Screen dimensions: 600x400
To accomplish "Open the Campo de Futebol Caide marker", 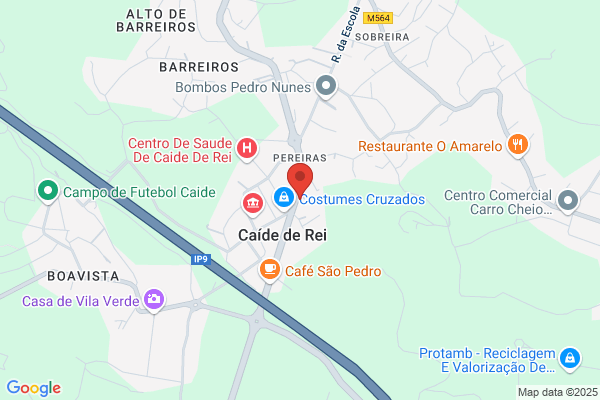I will click(48, 191).
